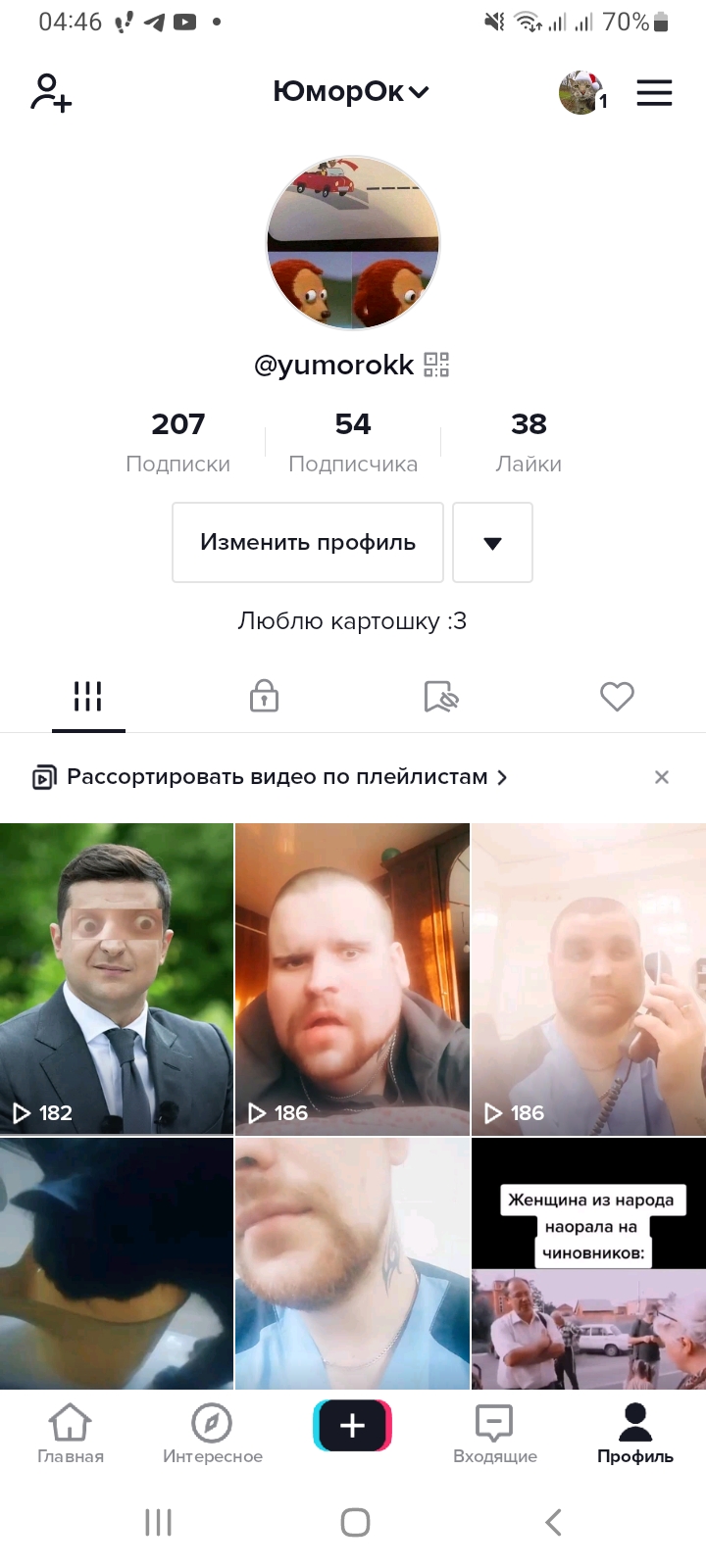706x1568 pixels.
Task: View the Подписчика followers list
Action: pyautogui.click(x=353, y=442)
